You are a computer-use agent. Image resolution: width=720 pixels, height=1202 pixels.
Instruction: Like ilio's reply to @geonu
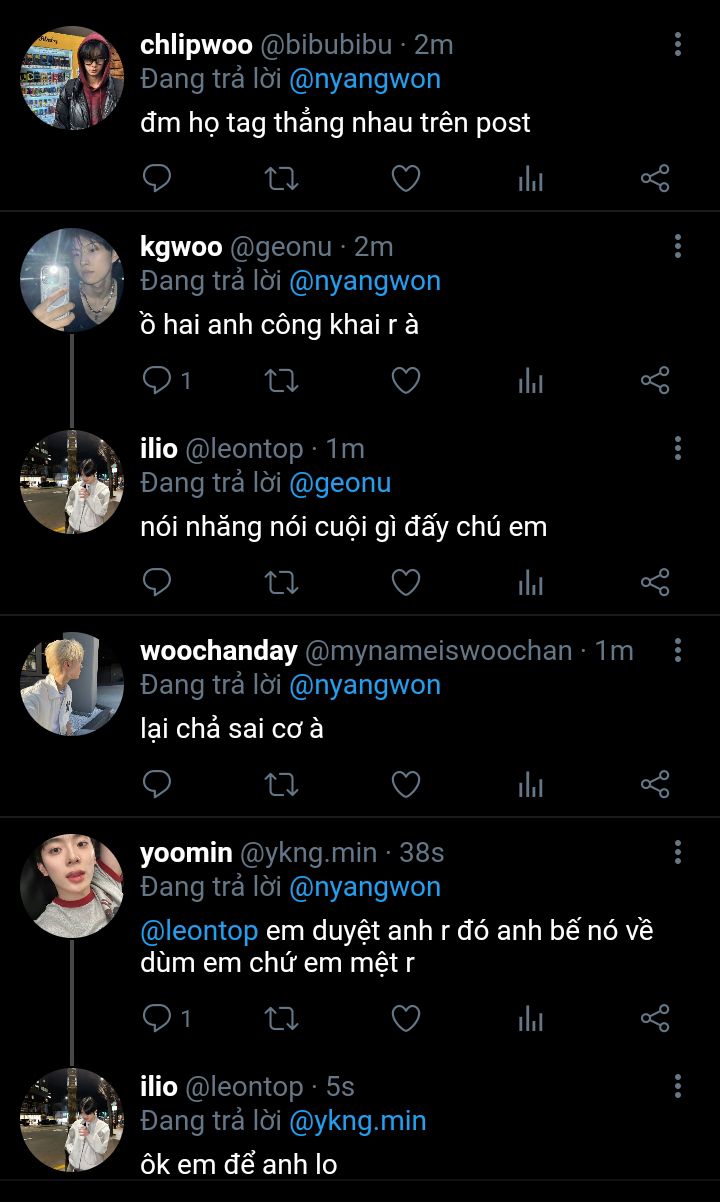(x=405, y=582)
